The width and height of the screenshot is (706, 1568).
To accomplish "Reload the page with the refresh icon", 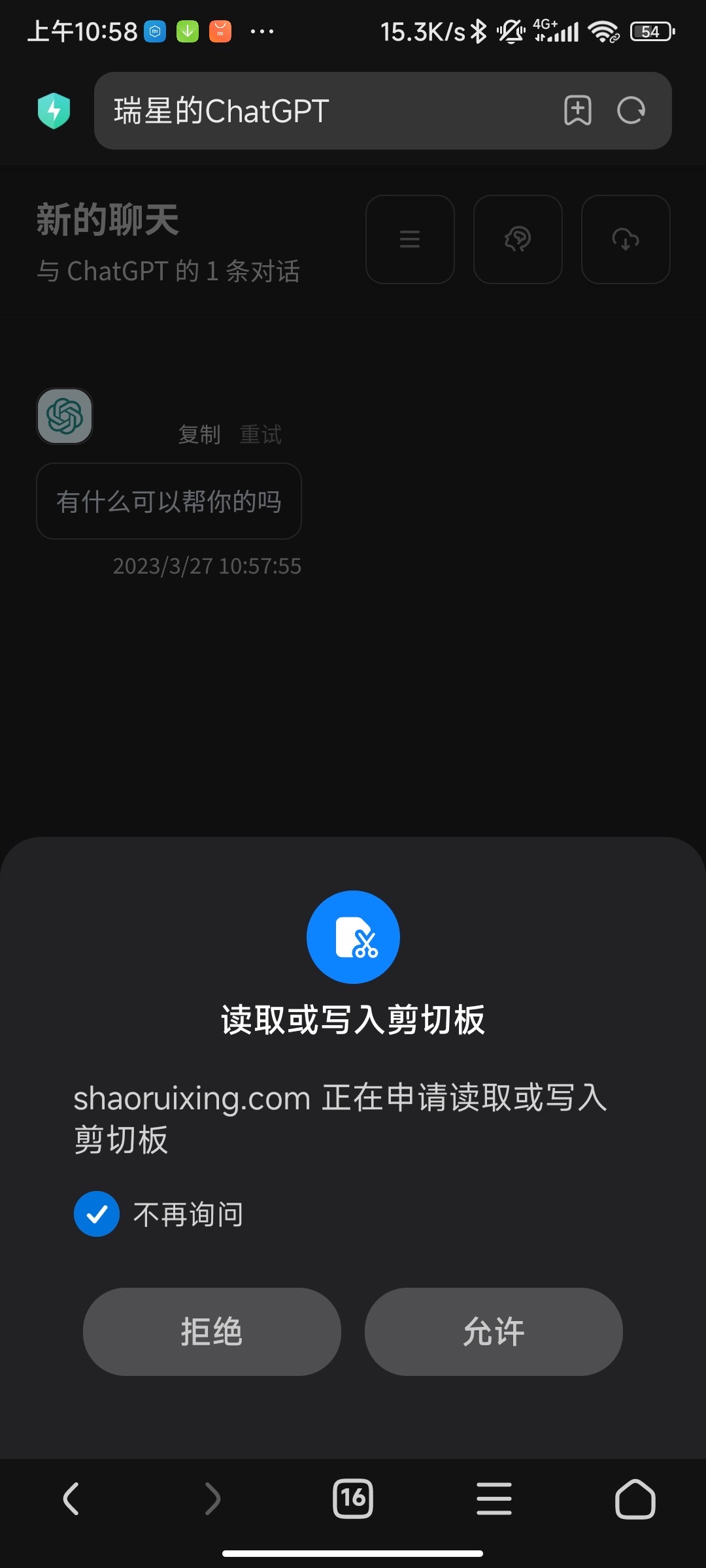I will pos(631,111).
